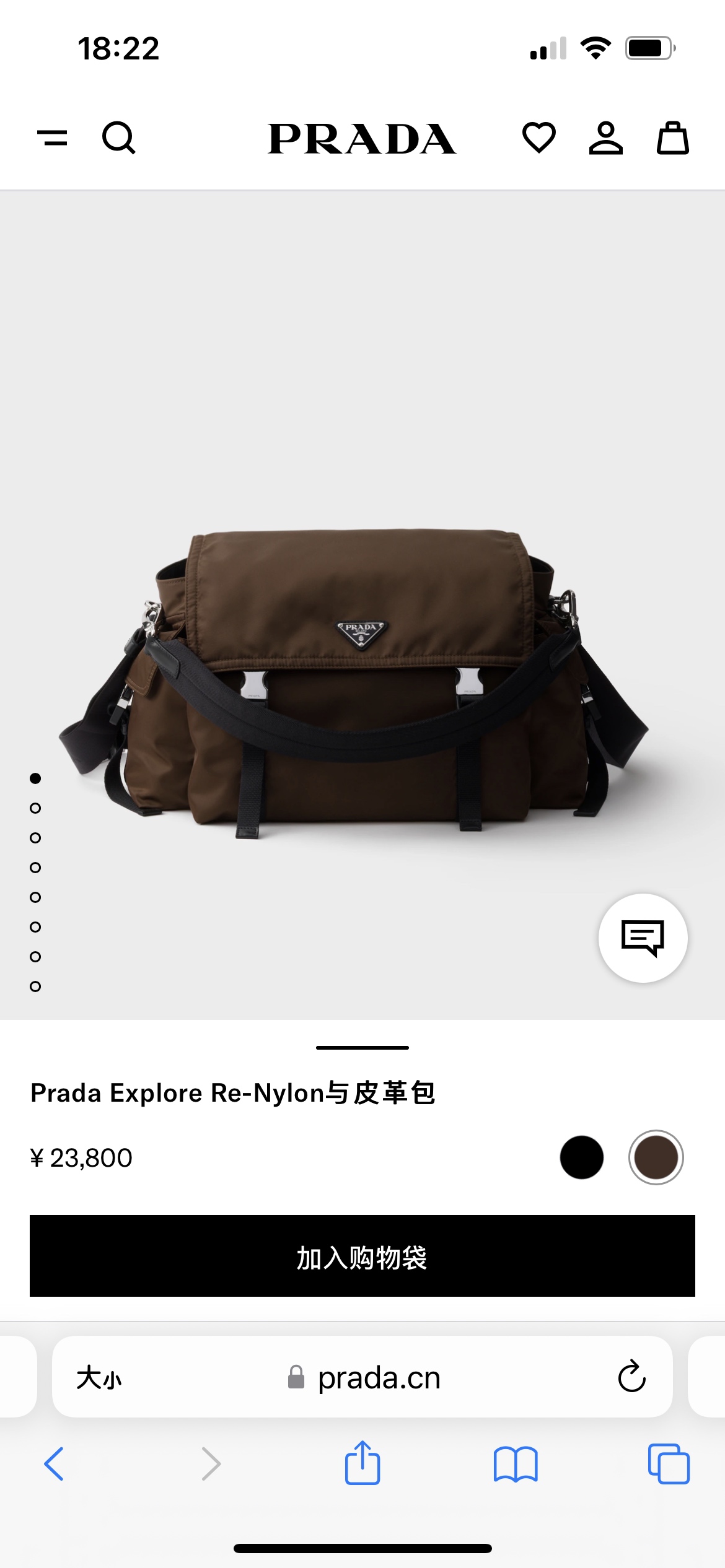Open the hamburger menu

pos(53,137)
